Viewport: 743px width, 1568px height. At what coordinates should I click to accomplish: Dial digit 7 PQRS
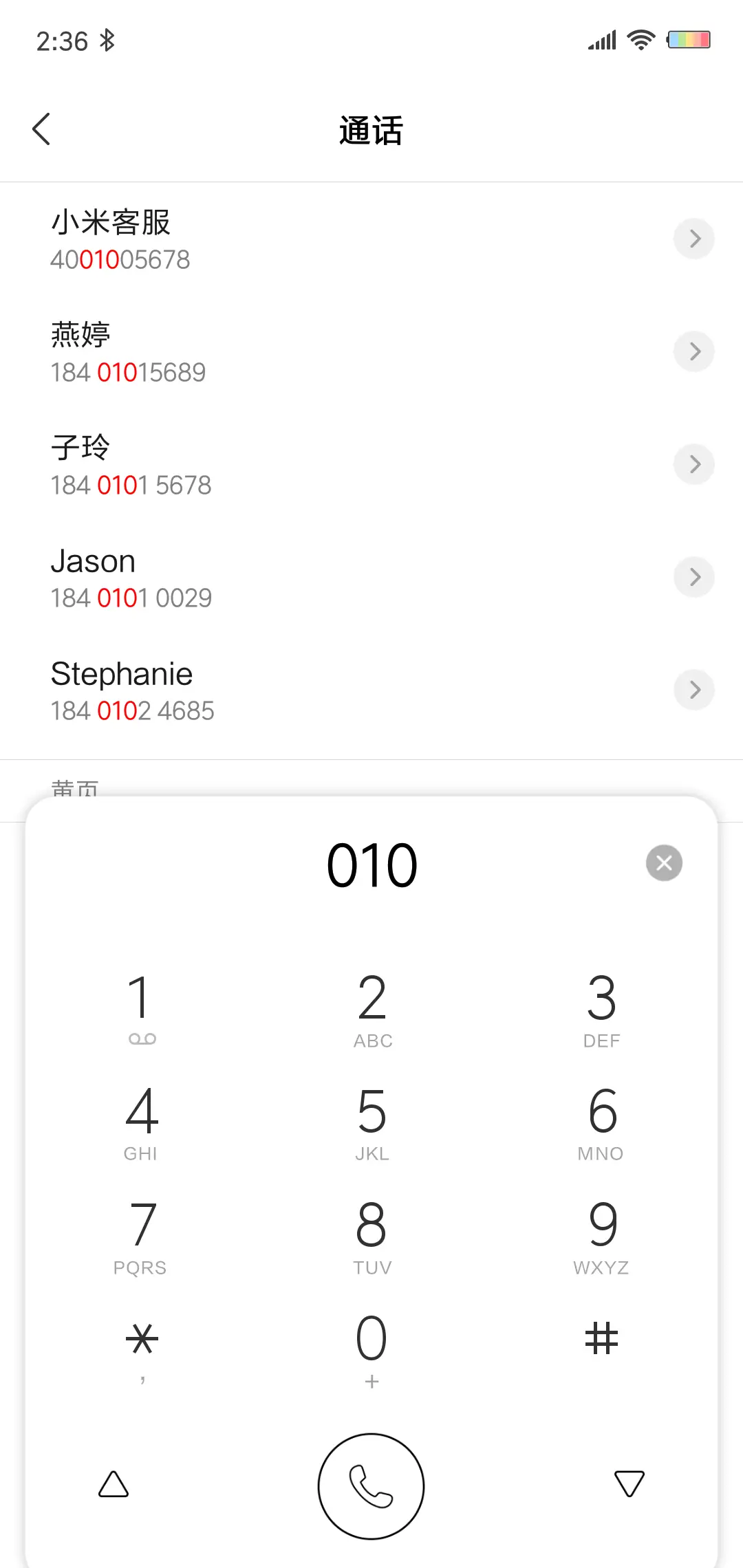(x=141, y=1235)
